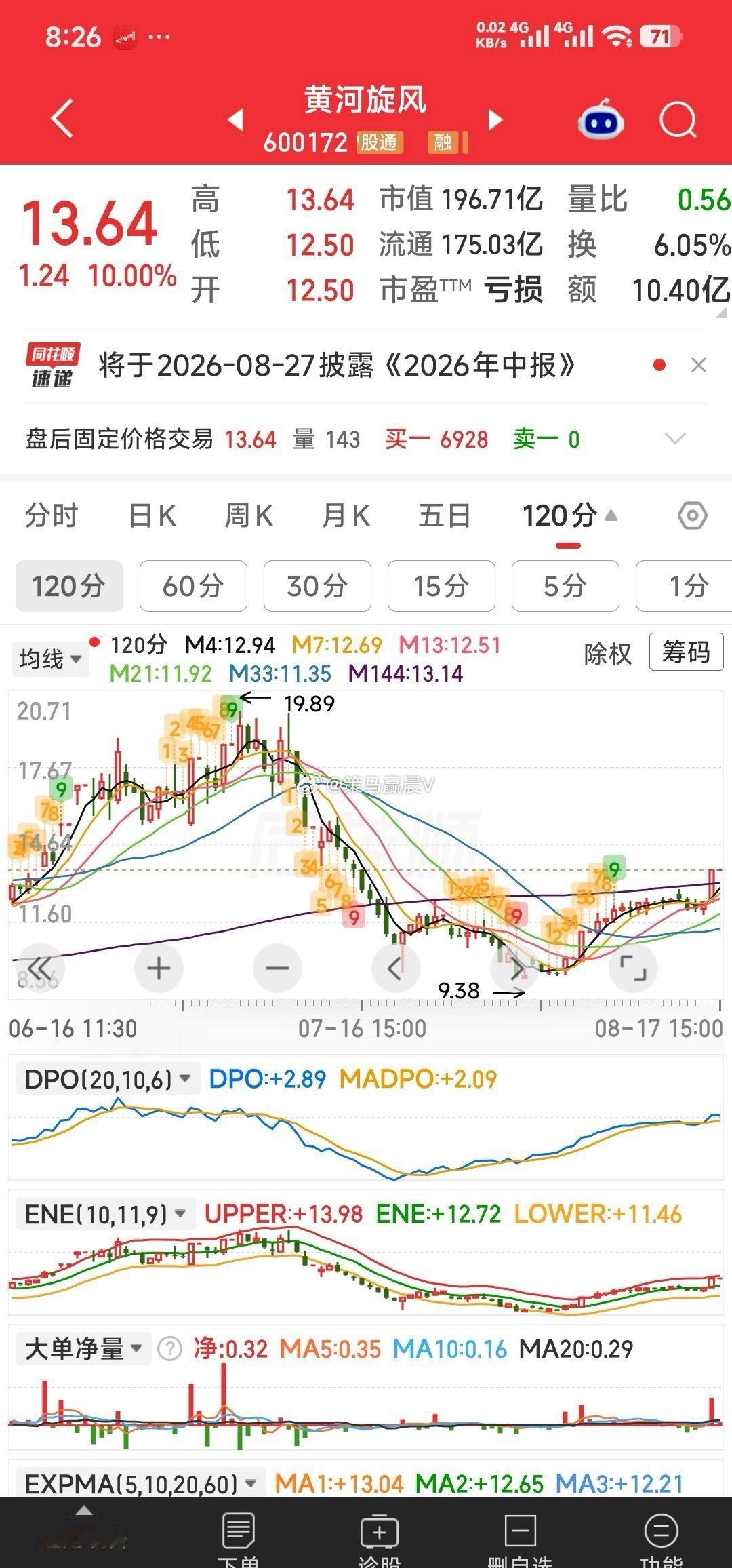This screenshot has height=1568, width=732.
Task: Go back using the top-left arrow
Action: [62, 119]
